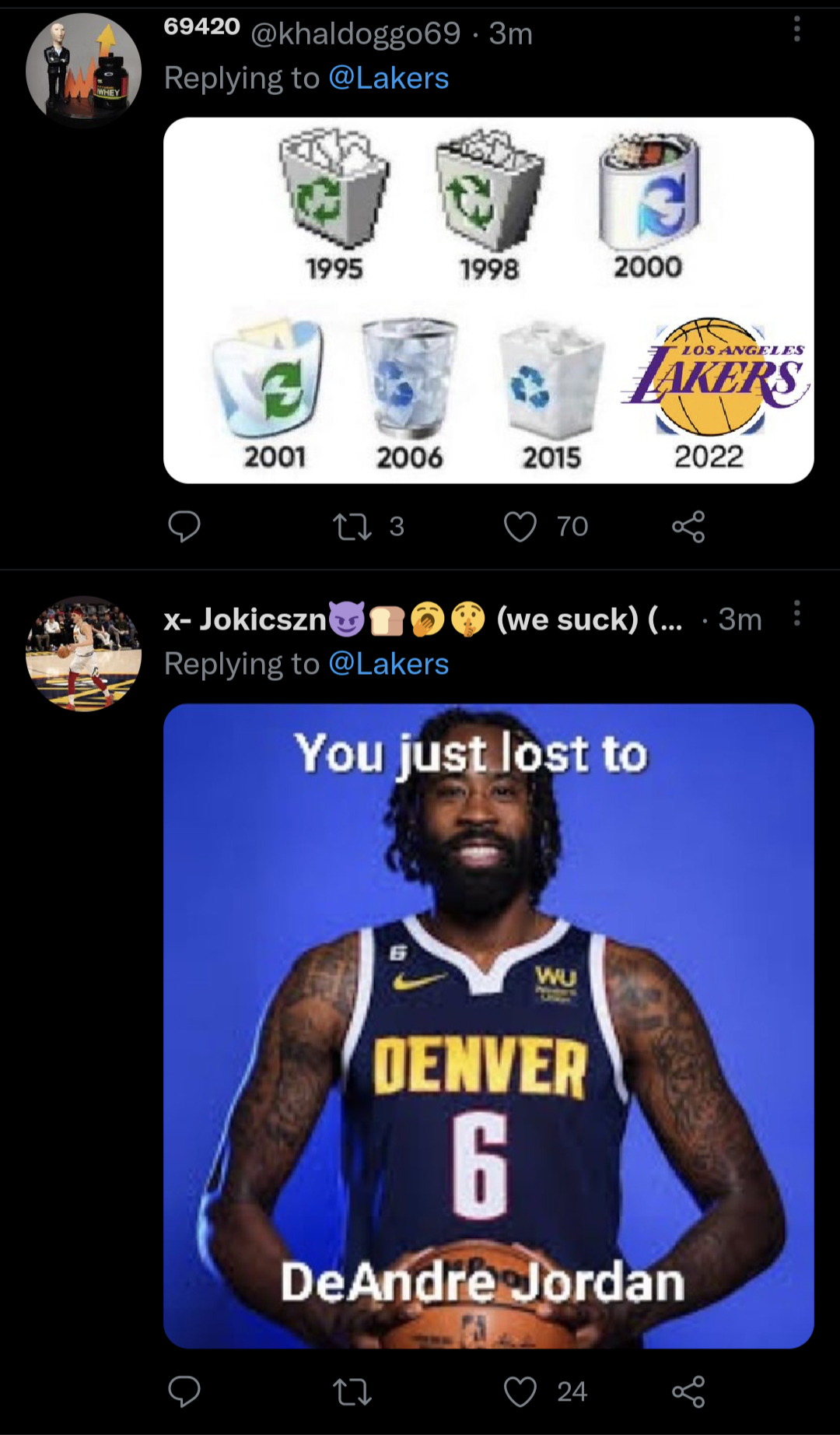Open khaldoggo69's profile via username
Screen dimensions: 840x1435
pyautogui.click(x=355, y=33)
